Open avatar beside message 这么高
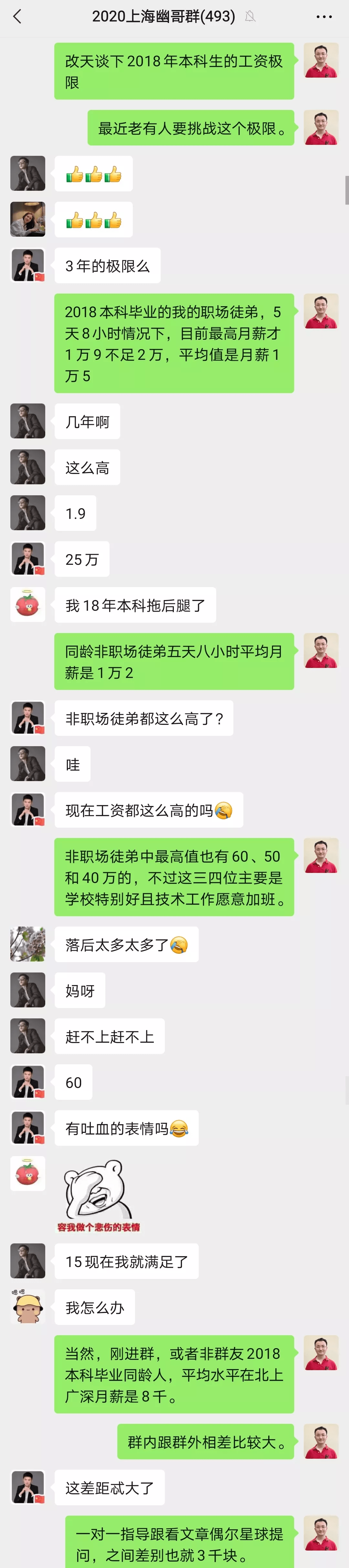Image resolution: width=349 pixels, height=1568 pixels. [x=28, y=467]
